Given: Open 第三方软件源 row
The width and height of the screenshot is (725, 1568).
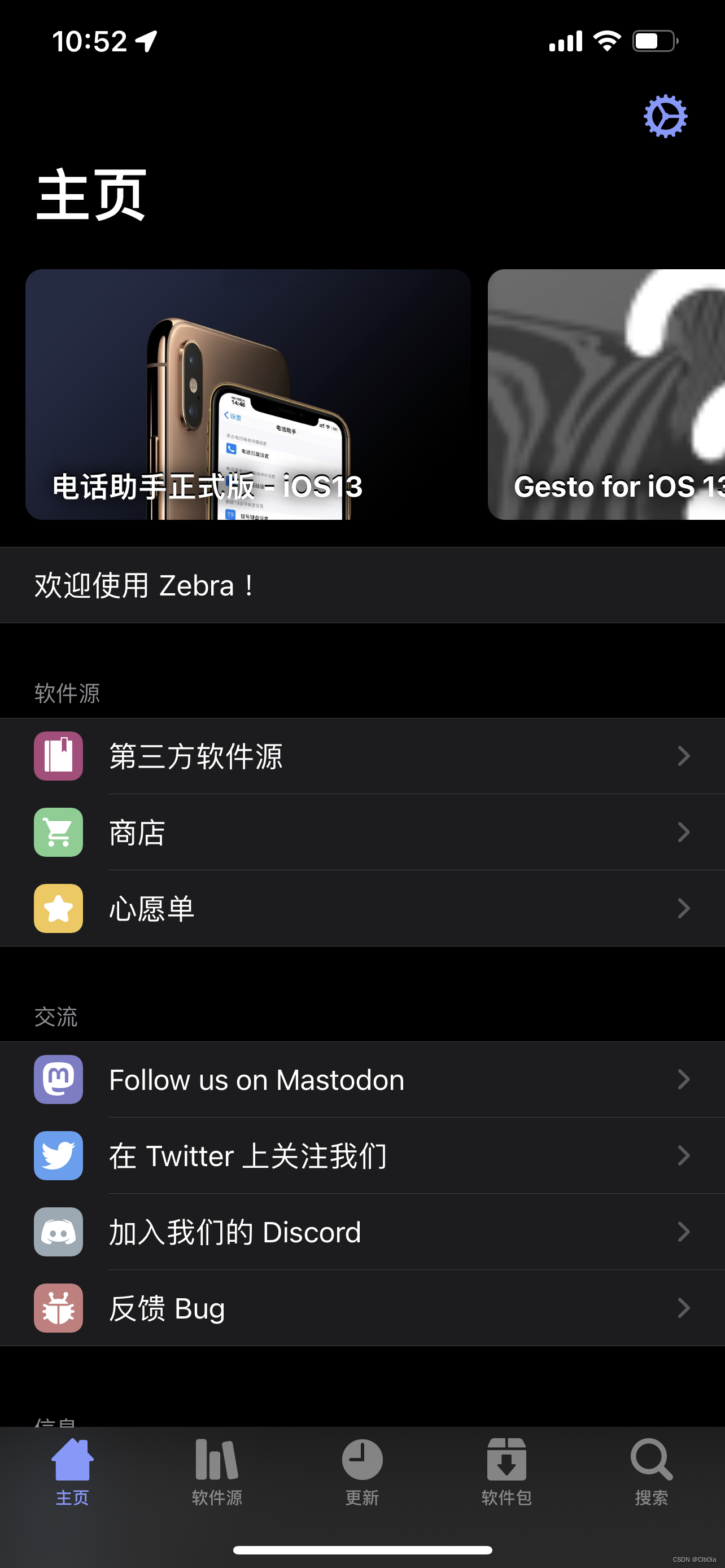Looking at the screenshot, I should point(362,756).
